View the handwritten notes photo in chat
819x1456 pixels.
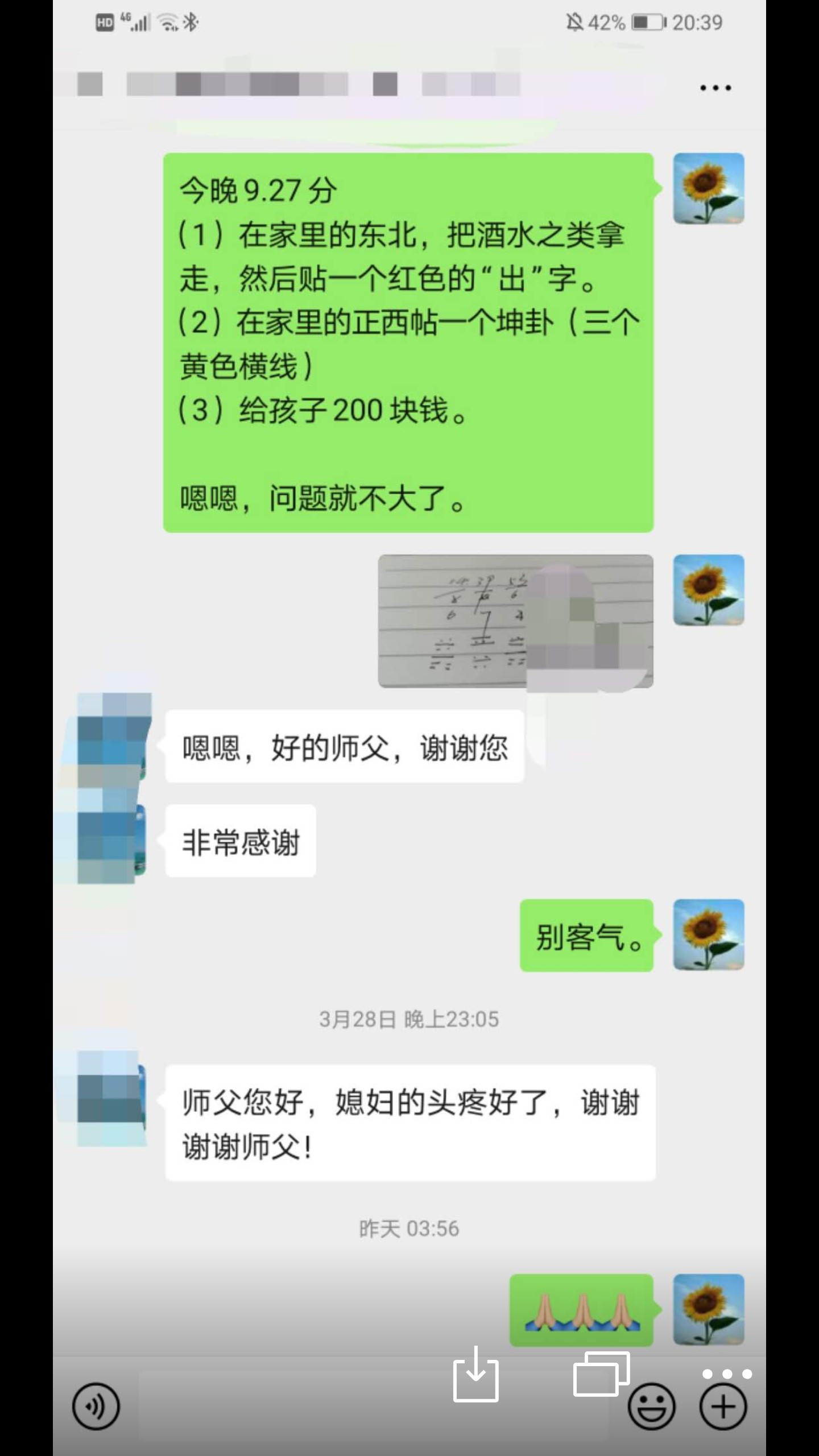pos(515,621)
